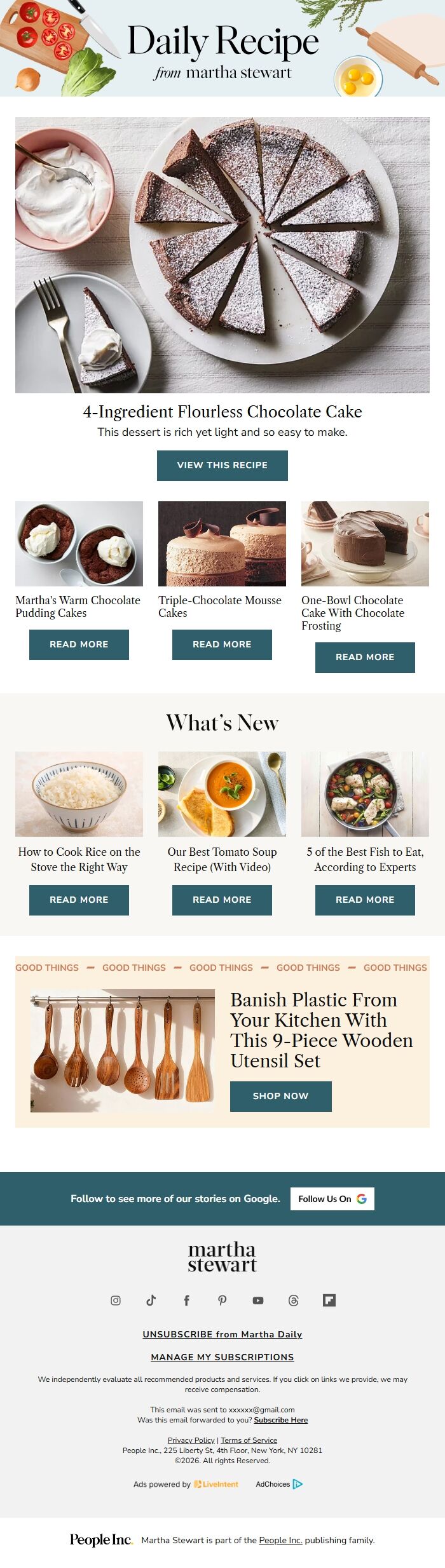Read more about Triple-Chocolate Mousse Cakes

point(222,644)
